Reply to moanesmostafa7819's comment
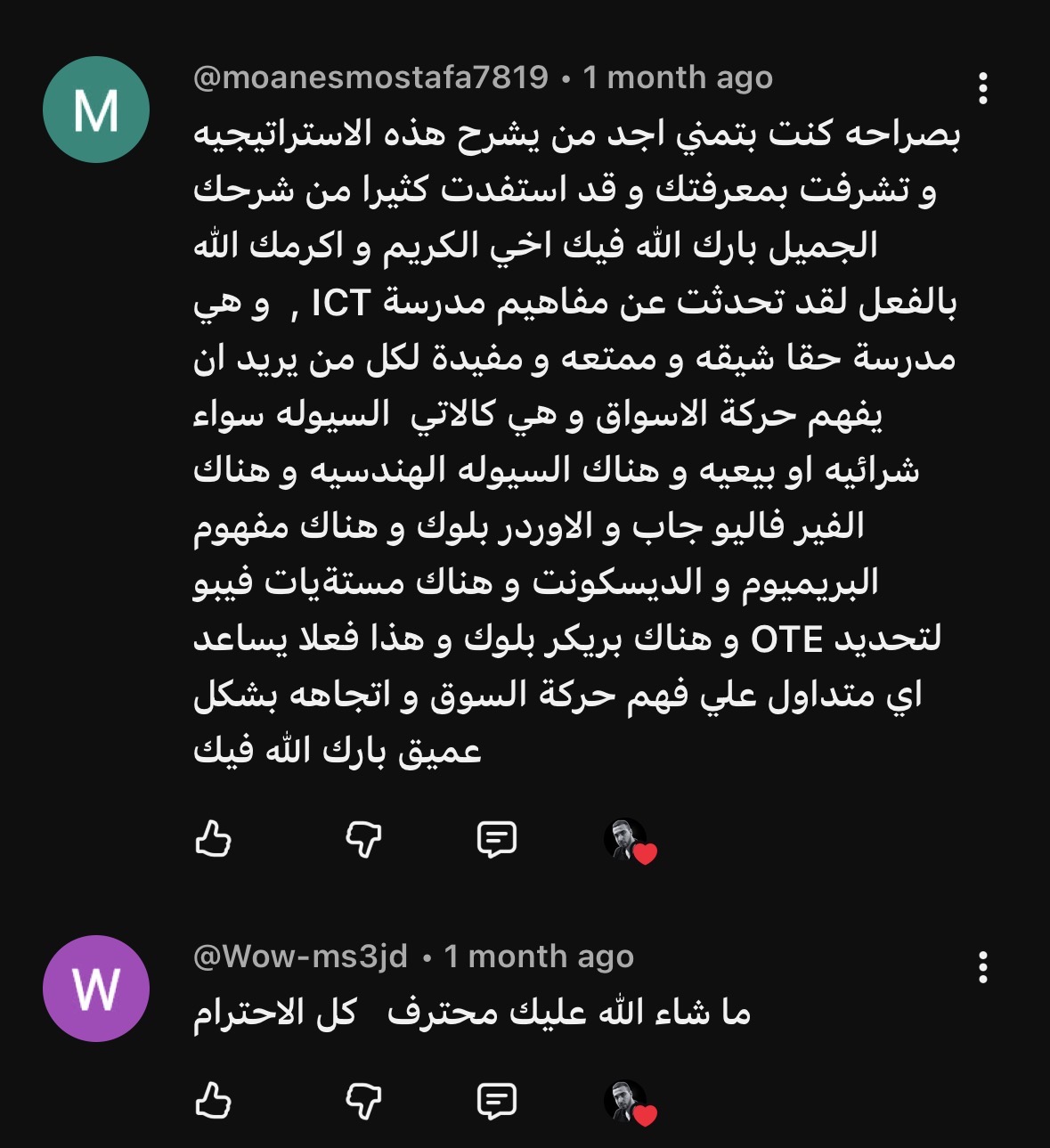 coord(496,839)
